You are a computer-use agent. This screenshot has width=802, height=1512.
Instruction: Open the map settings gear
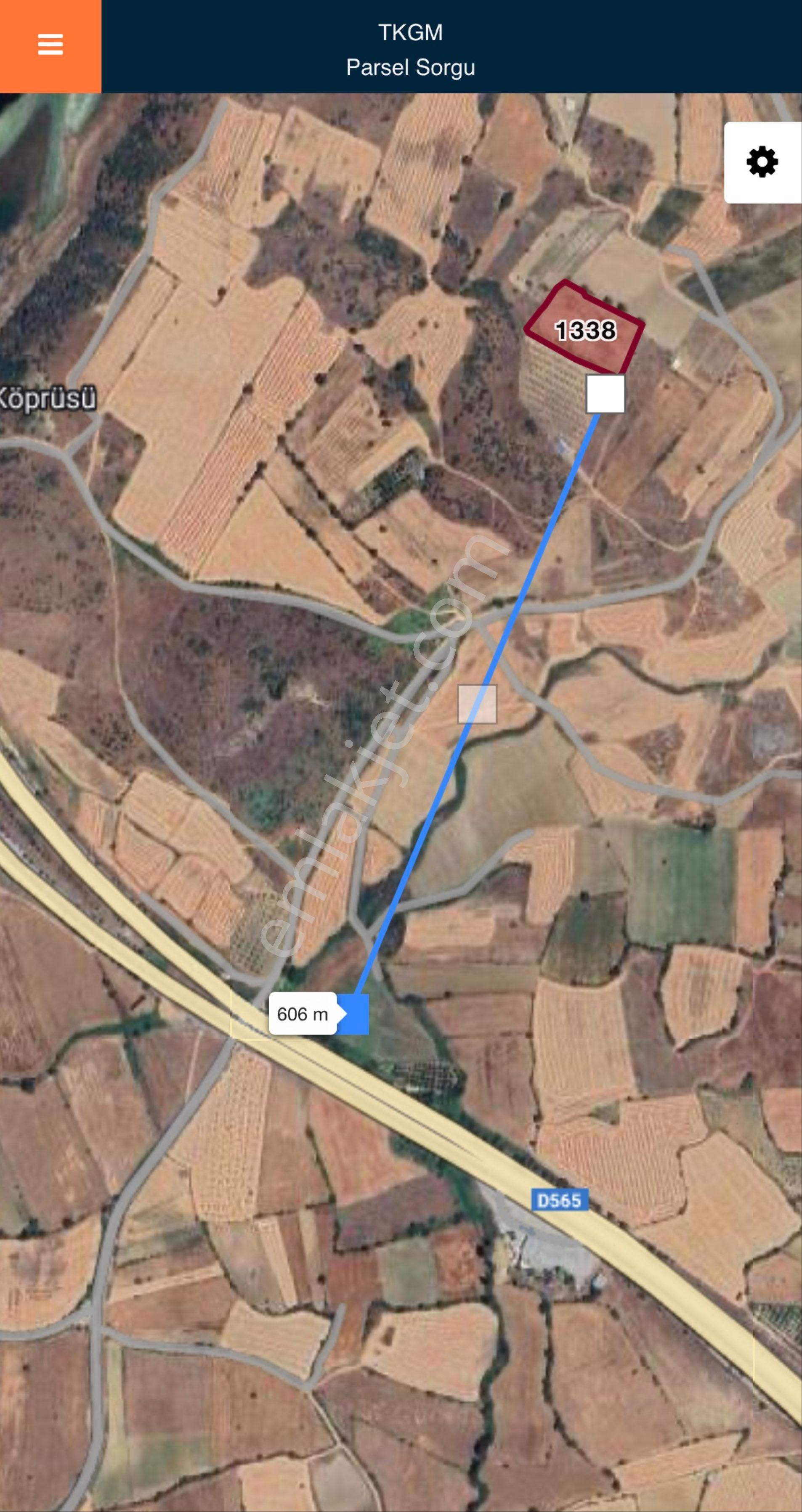[762, 163]
